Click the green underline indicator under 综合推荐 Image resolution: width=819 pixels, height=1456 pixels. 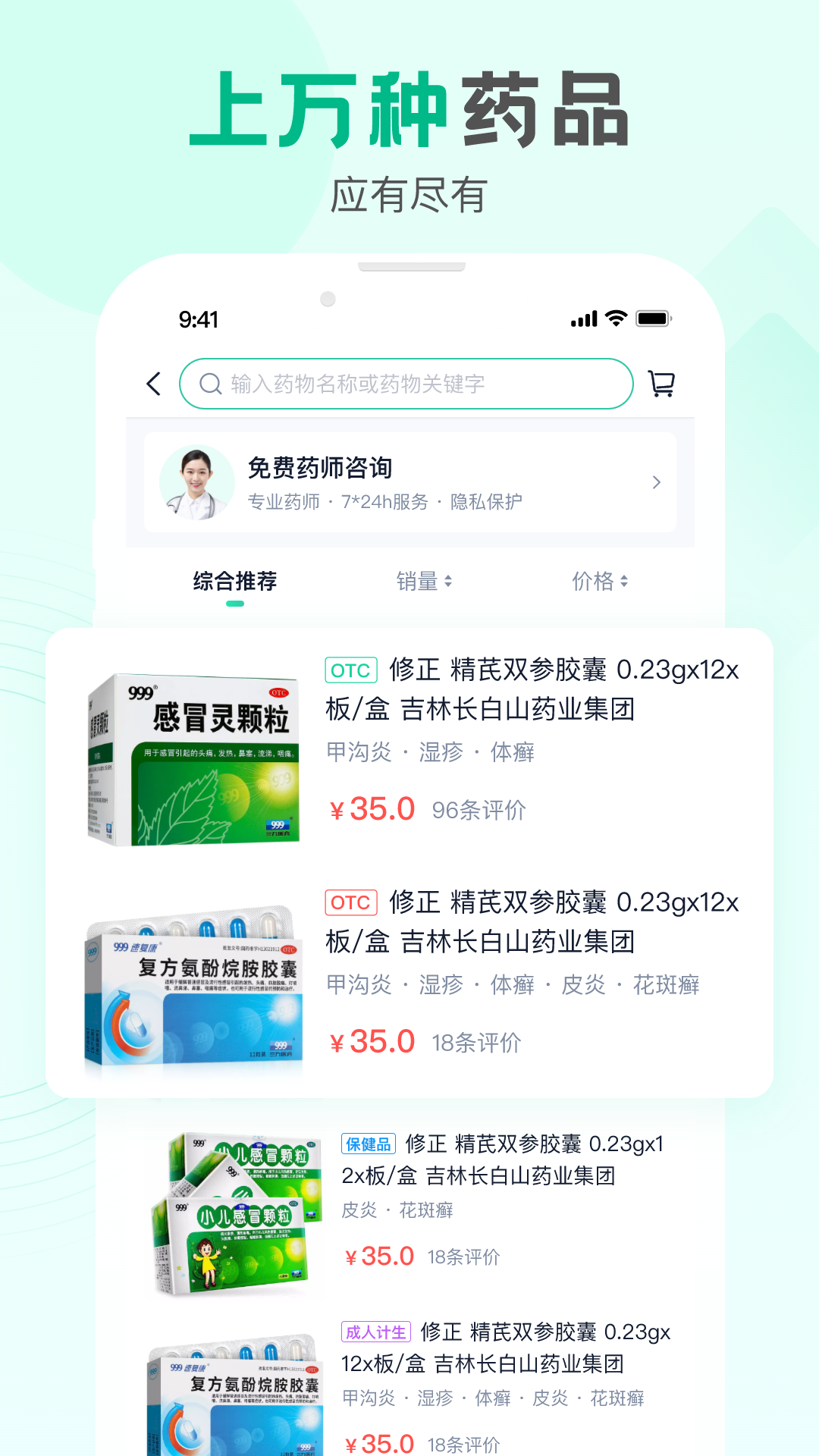pyautogui.click(x=236, y=603)
